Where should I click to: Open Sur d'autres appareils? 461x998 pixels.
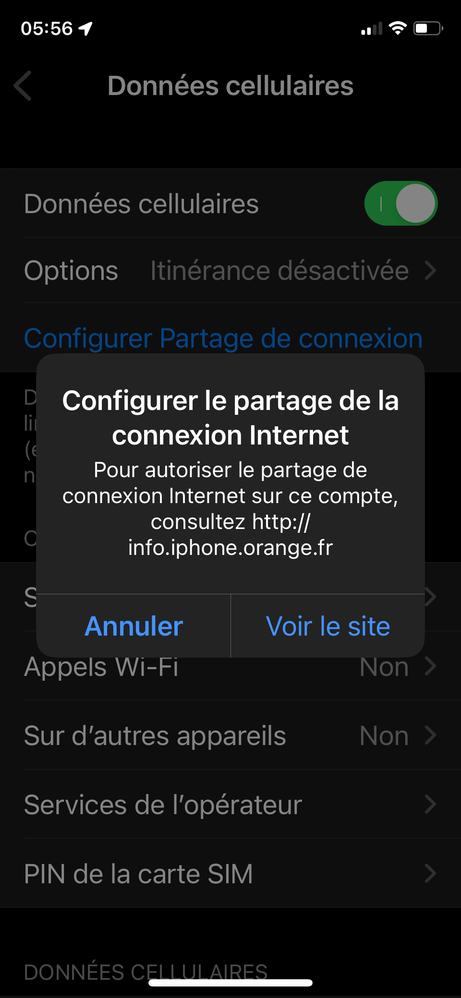point(230,736)
